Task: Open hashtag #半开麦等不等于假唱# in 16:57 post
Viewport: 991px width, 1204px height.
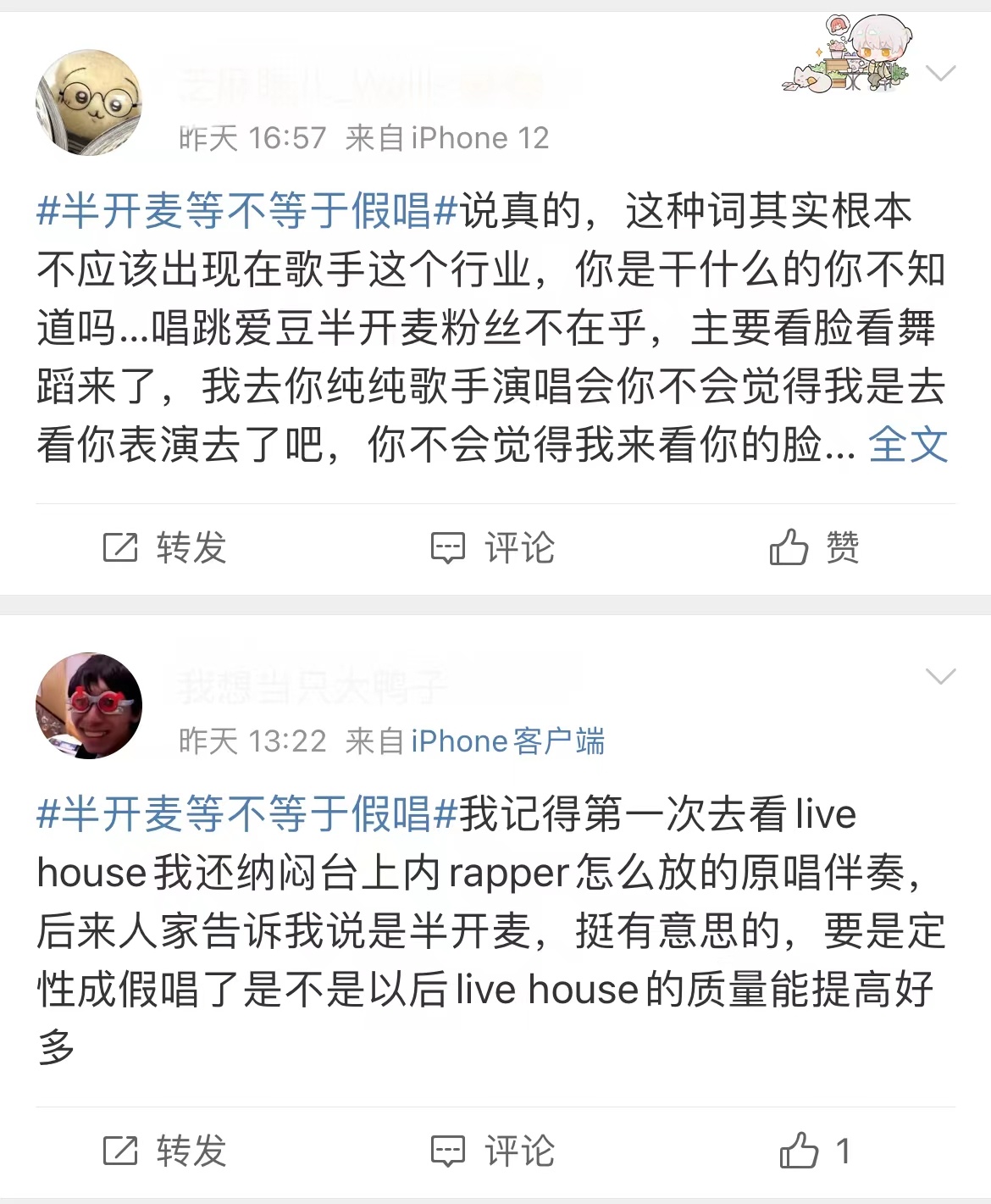Action: (x=247, y=211)
